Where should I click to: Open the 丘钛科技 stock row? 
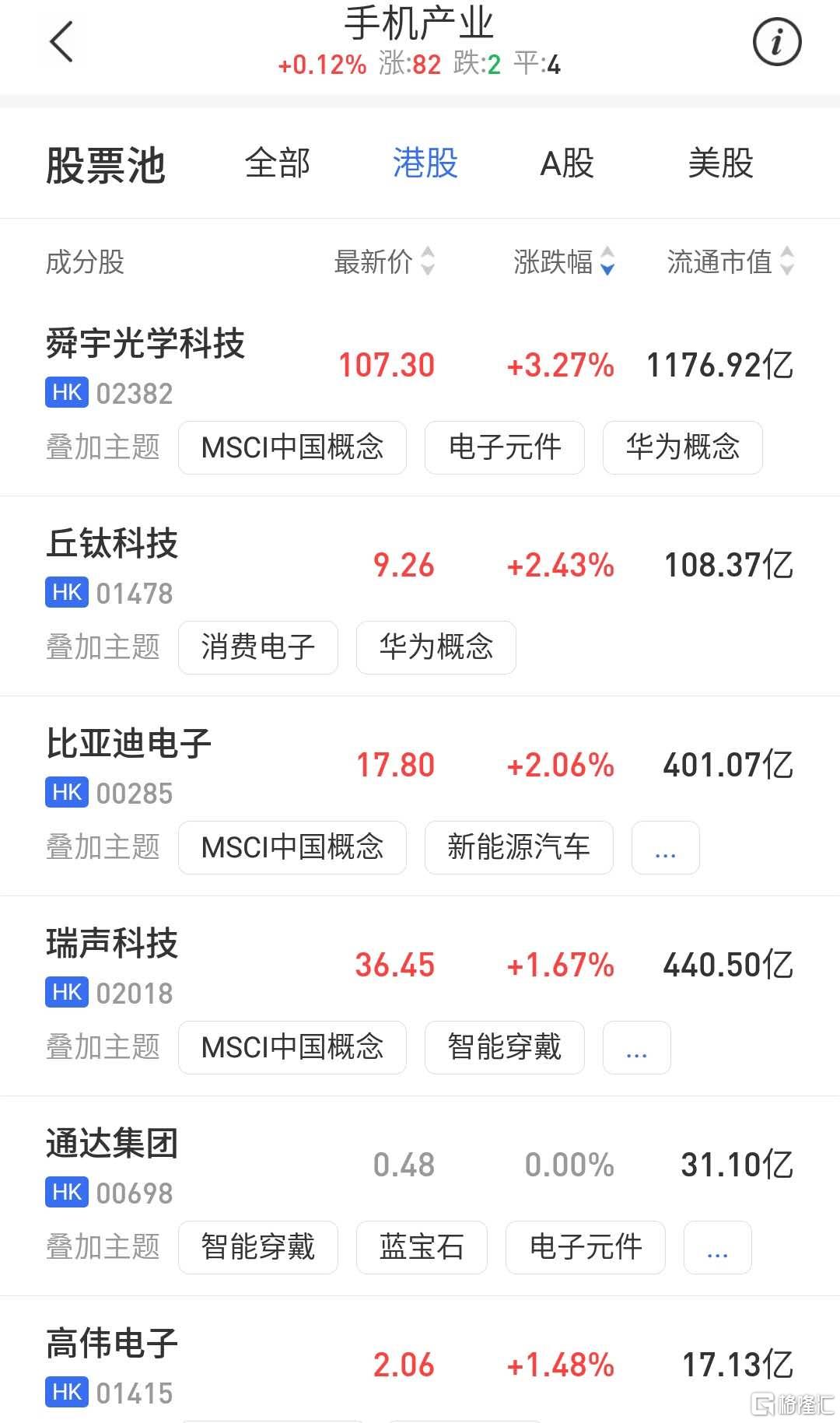tap(420, 564)
